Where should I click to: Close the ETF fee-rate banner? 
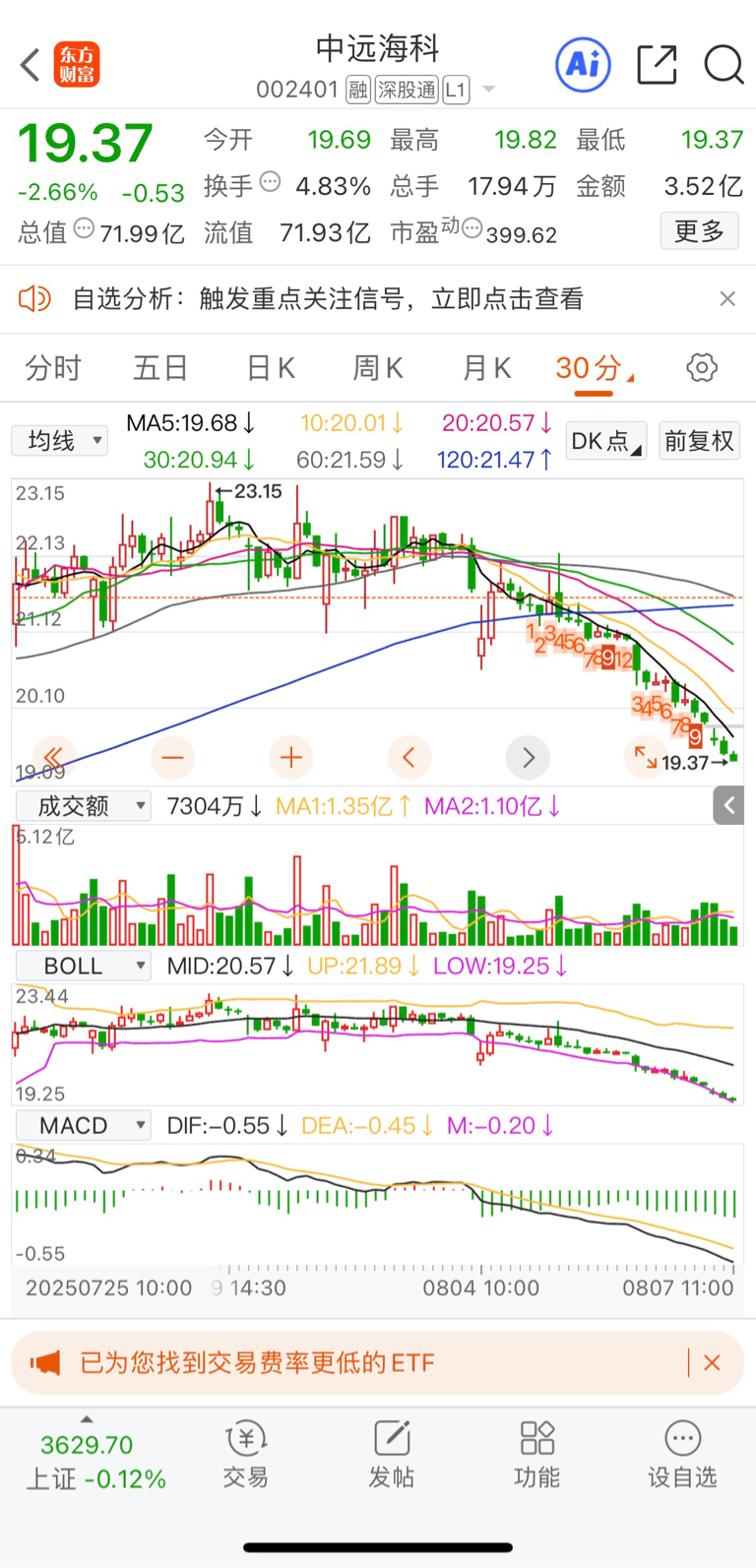713,1363
